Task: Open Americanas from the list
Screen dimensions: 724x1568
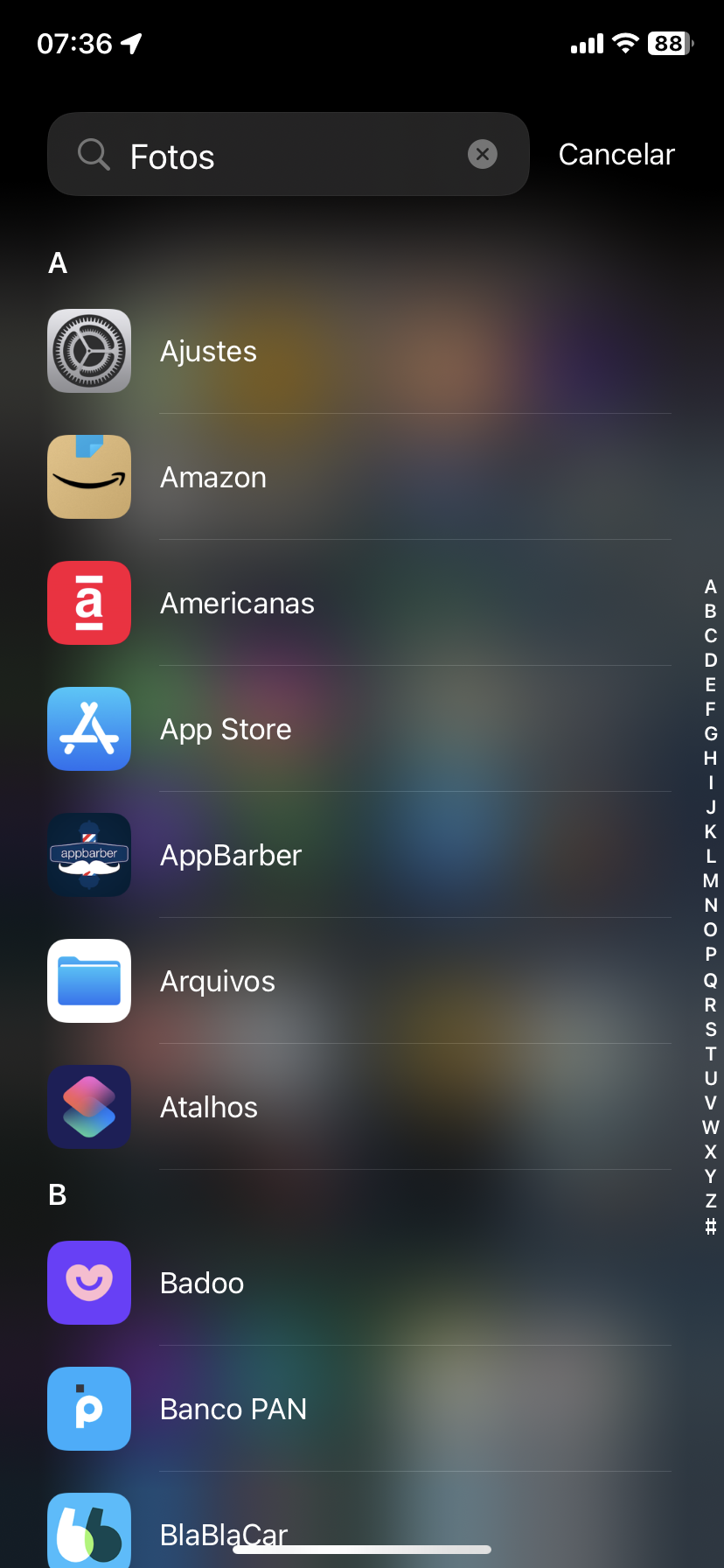Action: pos(237,603)
